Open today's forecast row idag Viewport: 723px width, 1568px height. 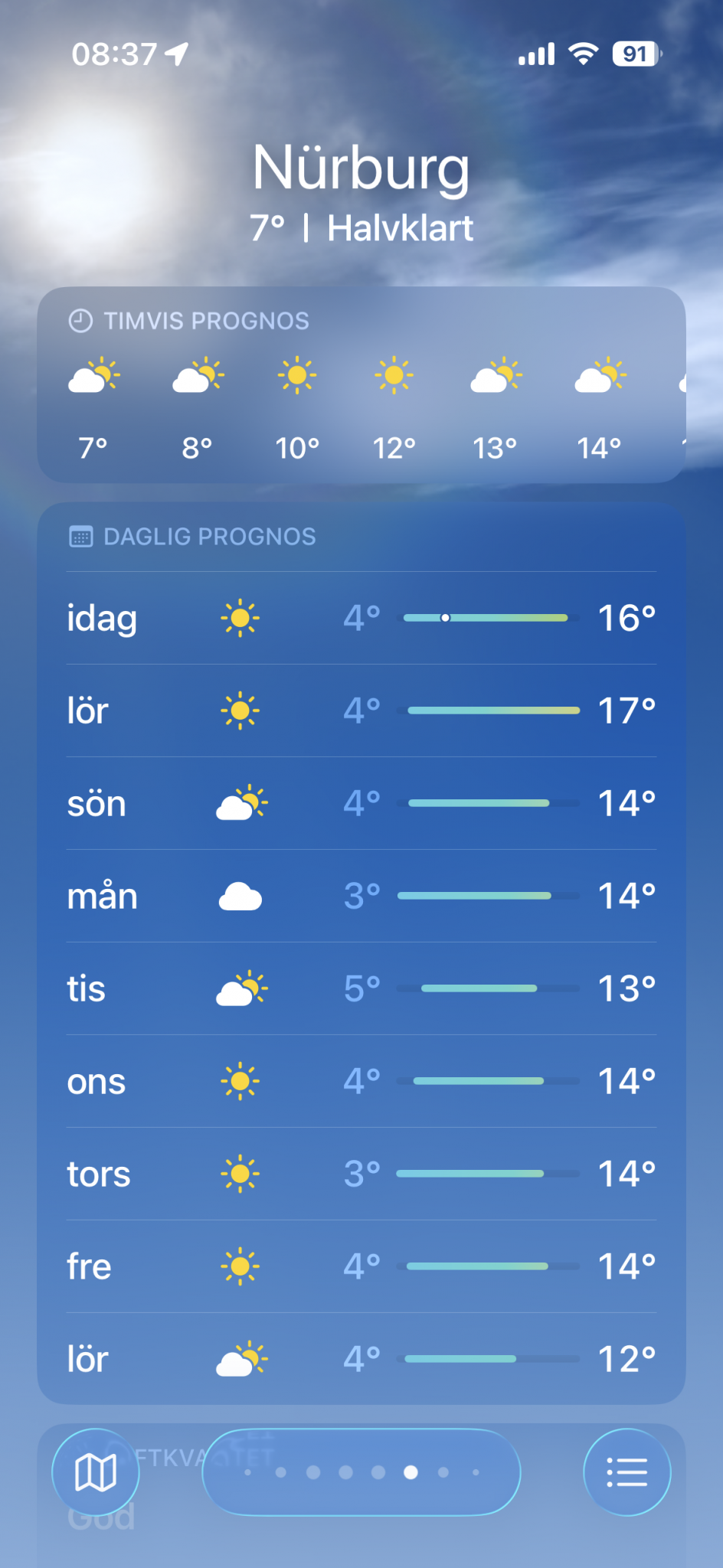(x=361, y=618)
